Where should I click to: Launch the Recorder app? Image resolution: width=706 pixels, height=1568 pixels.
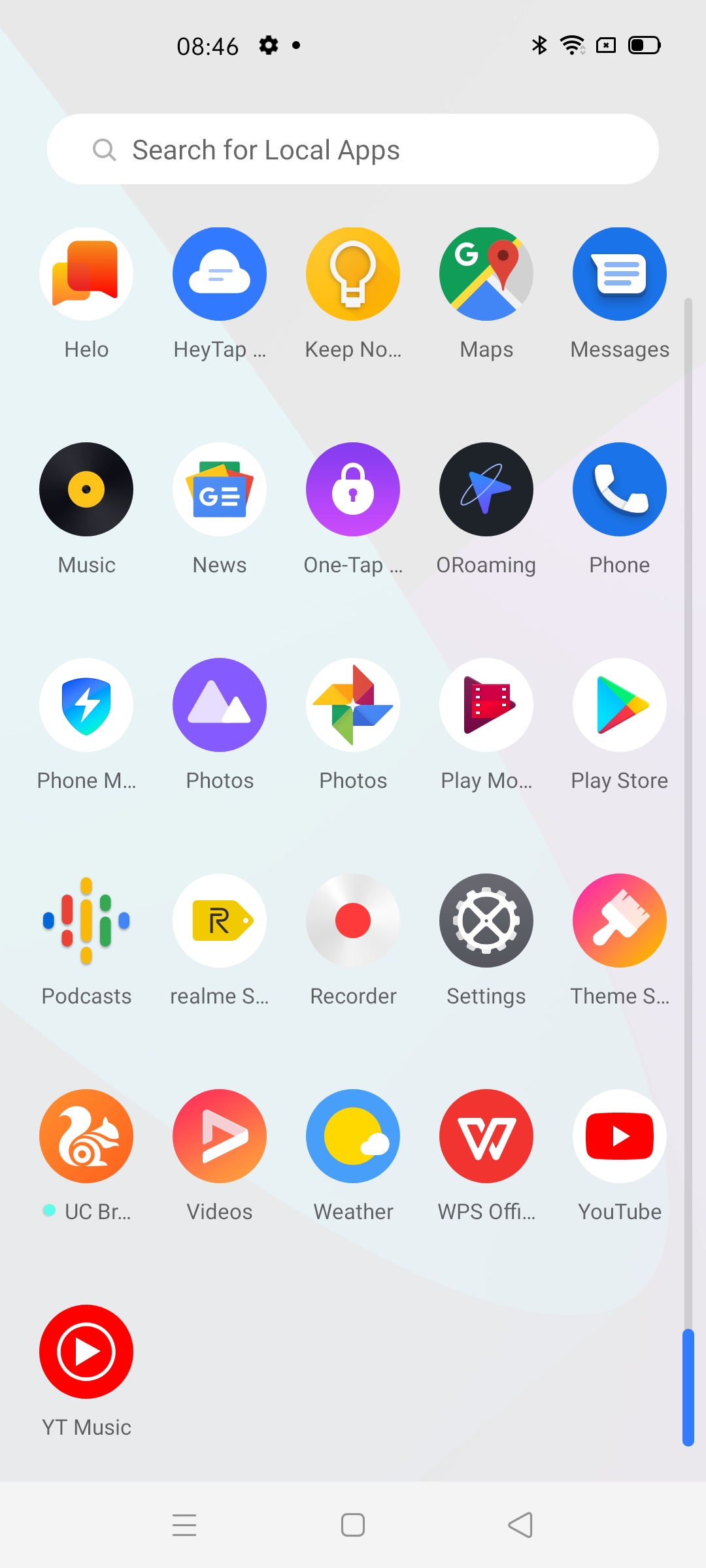tap(353, 921)
